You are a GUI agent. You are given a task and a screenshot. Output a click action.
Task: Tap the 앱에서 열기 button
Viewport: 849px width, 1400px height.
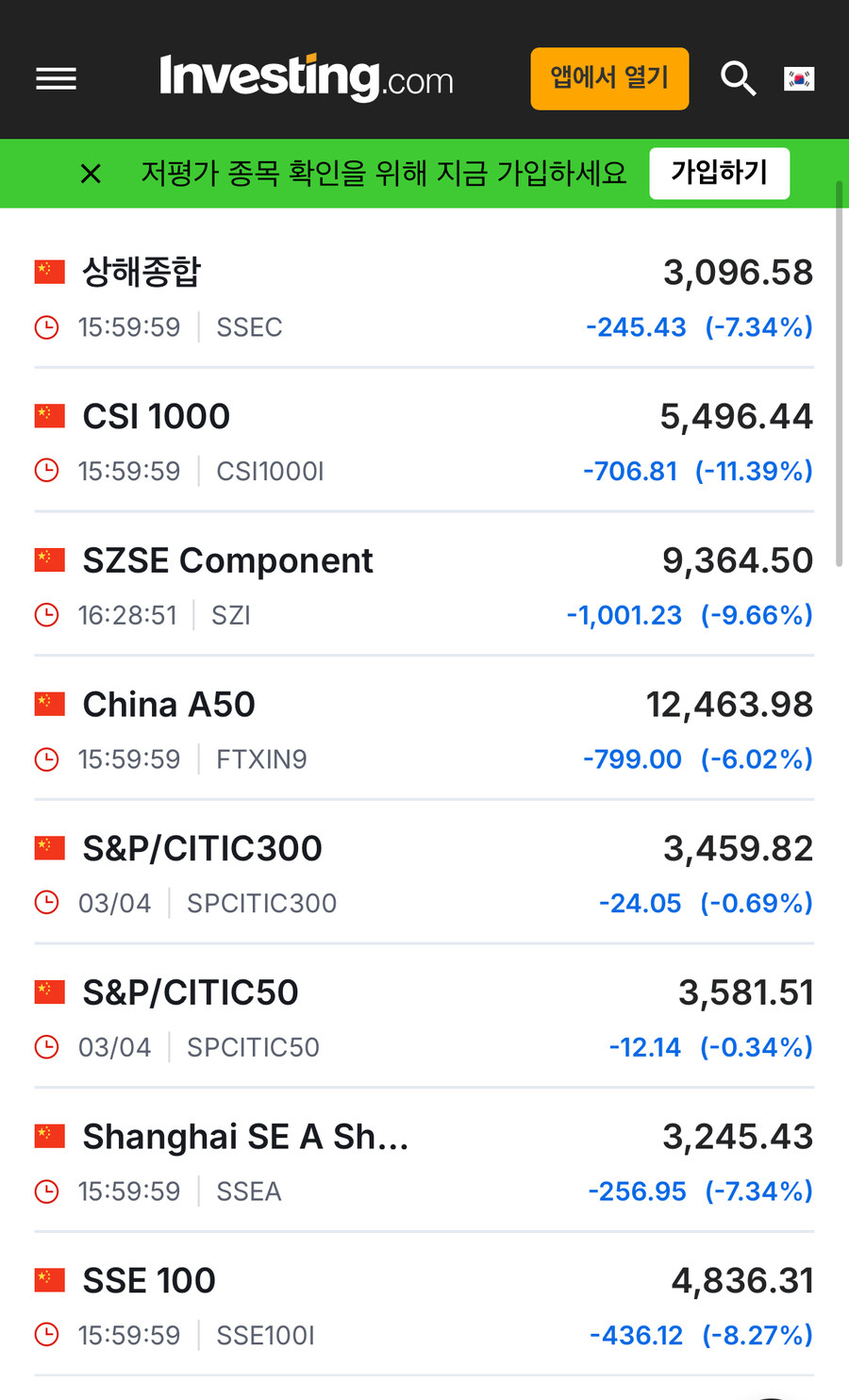click(x=609, y=78)
